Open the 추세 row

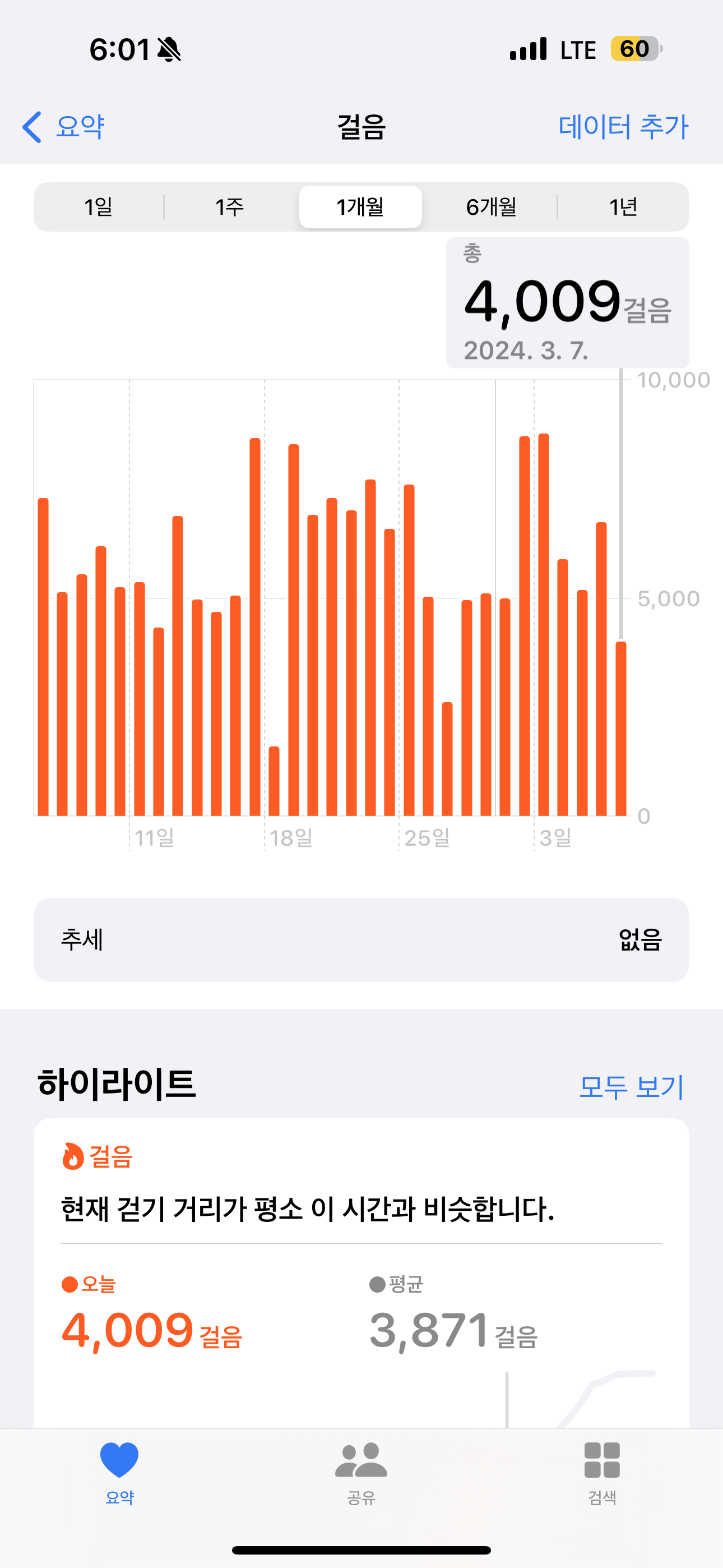[361, 939]
